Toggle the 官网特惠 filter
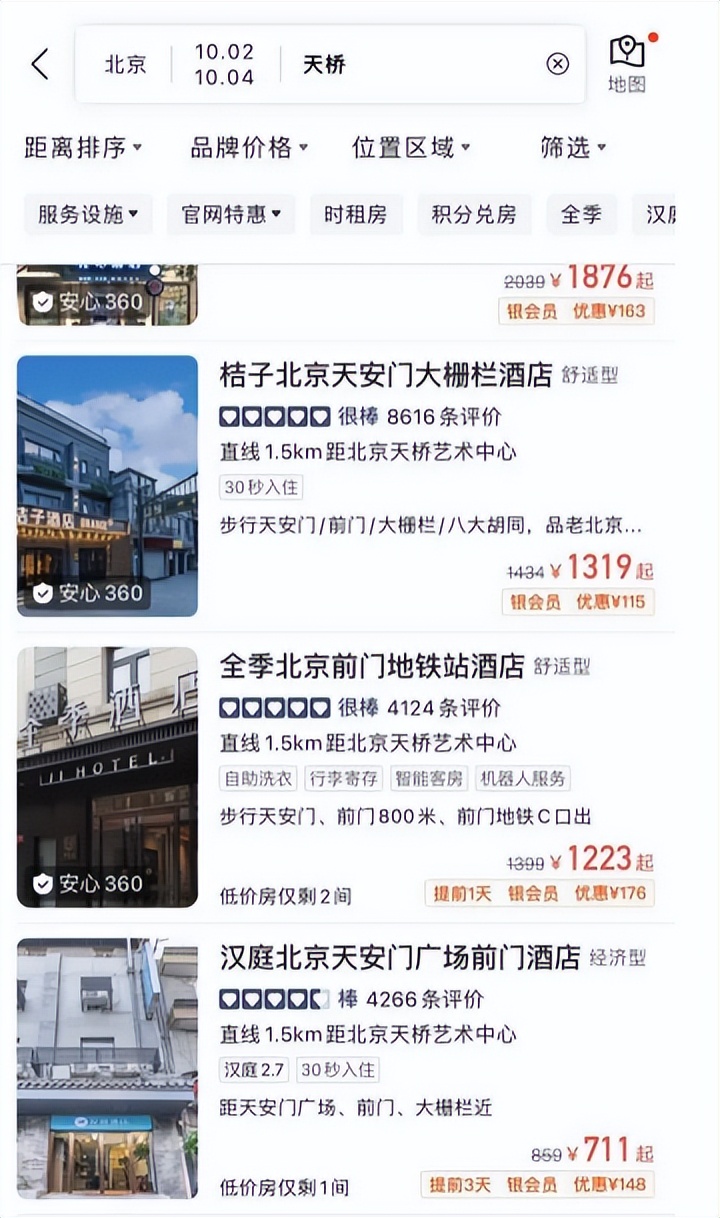720x1218 pixels. pos(231,214)
